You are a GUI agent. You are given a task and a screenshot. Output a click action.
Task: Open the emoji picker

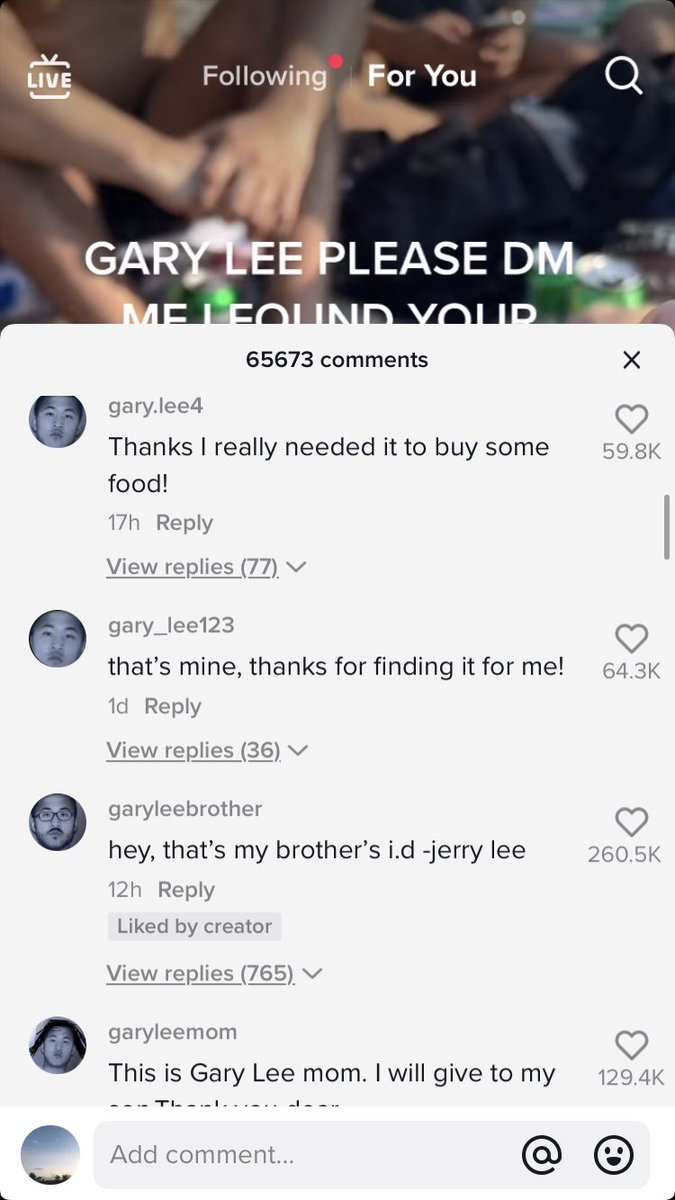pos(613,1155)
